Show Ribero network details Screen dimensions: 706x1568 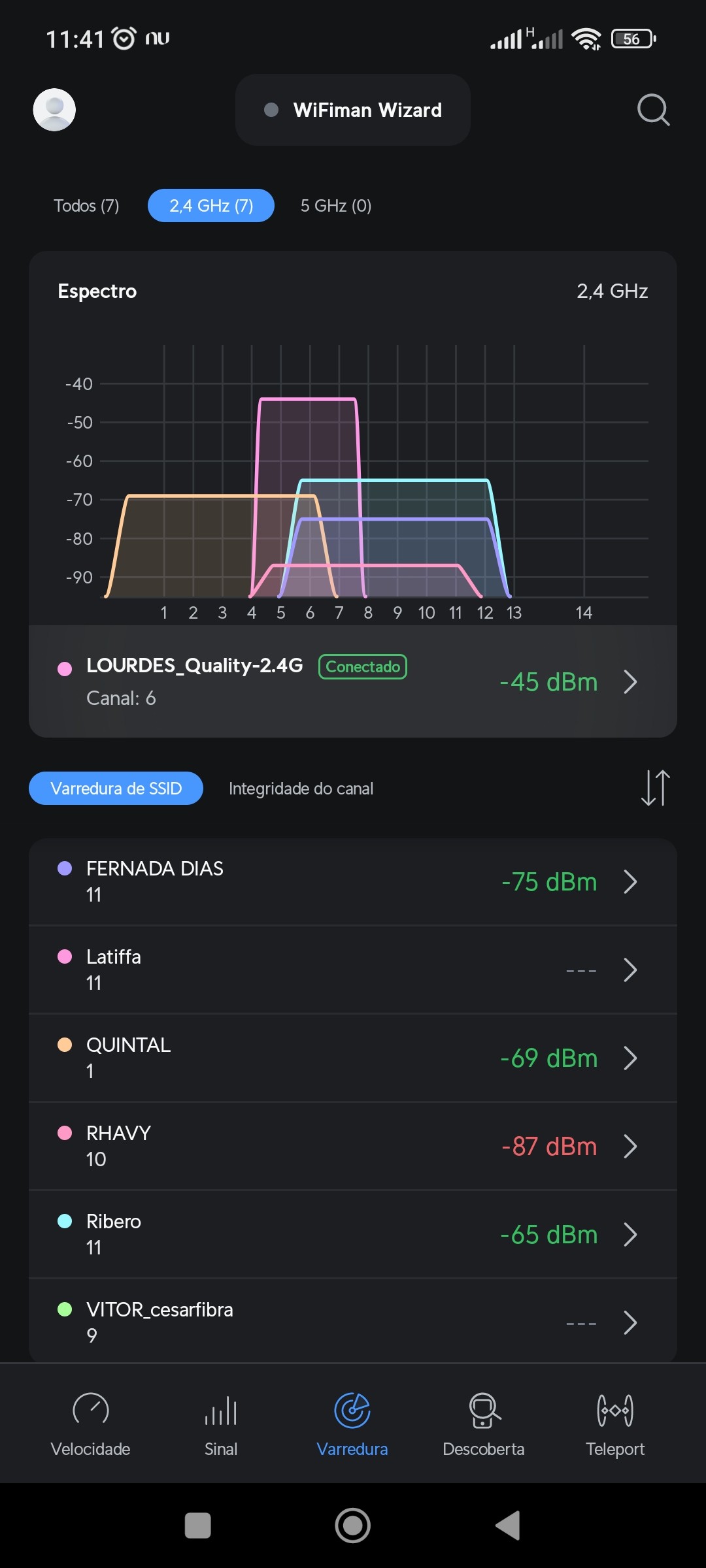click(x=353, y=1234)
